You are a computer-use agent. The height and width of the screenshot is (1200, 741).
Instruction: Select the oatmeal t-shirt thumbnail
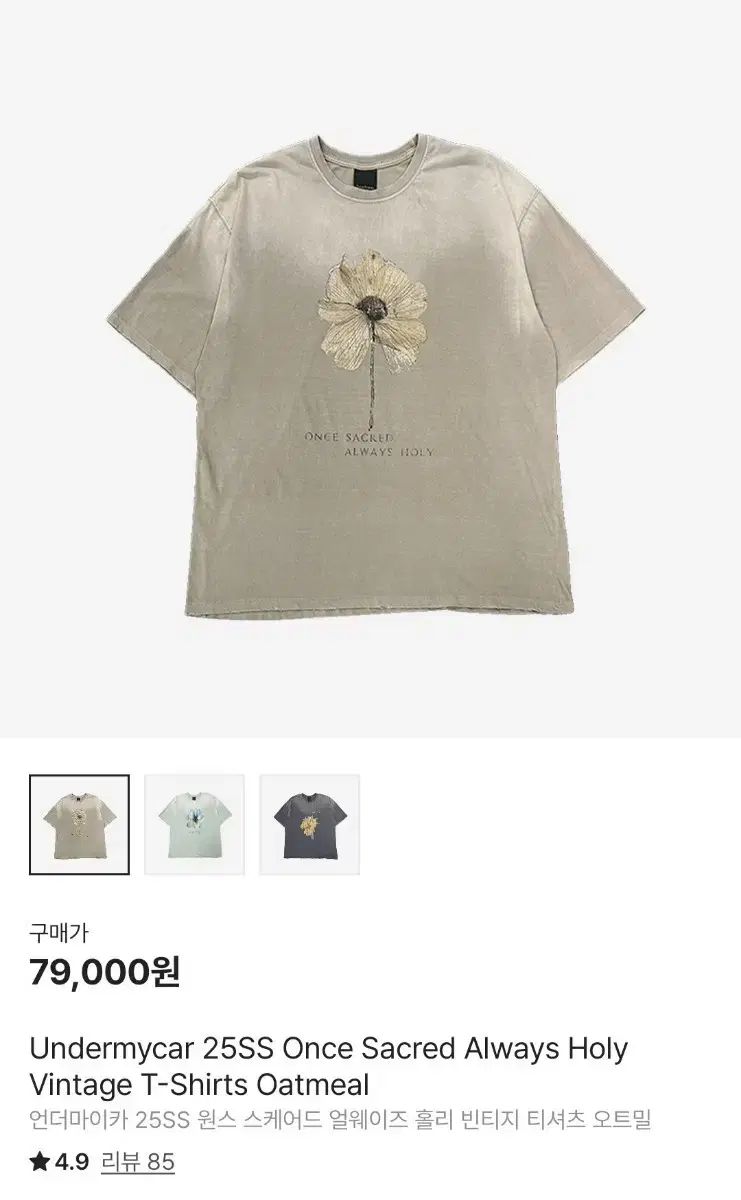(x=79, y=824)
